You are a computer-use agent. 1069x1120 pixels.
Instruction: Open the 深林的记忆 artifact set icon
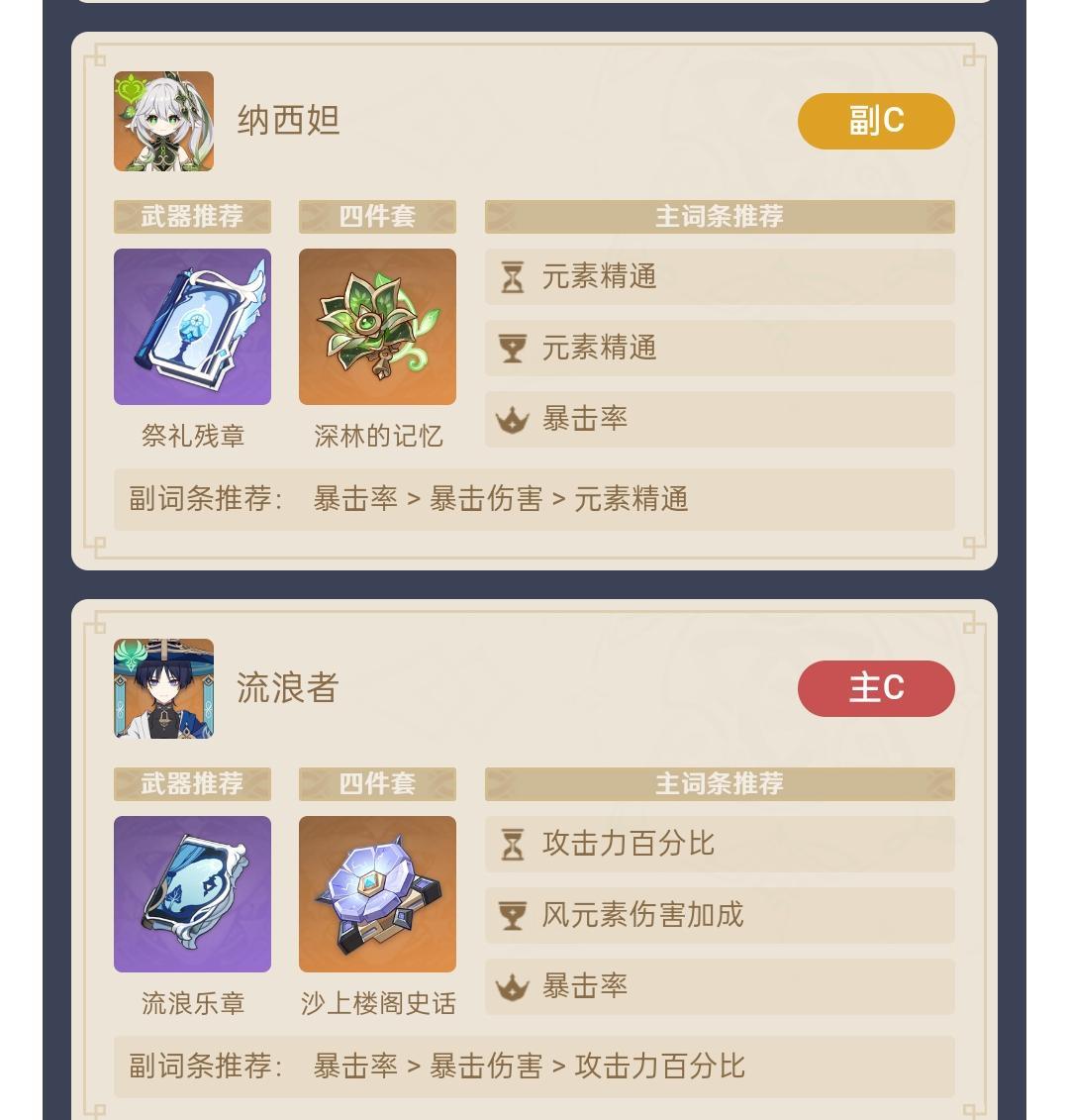(x=377, y=326)
